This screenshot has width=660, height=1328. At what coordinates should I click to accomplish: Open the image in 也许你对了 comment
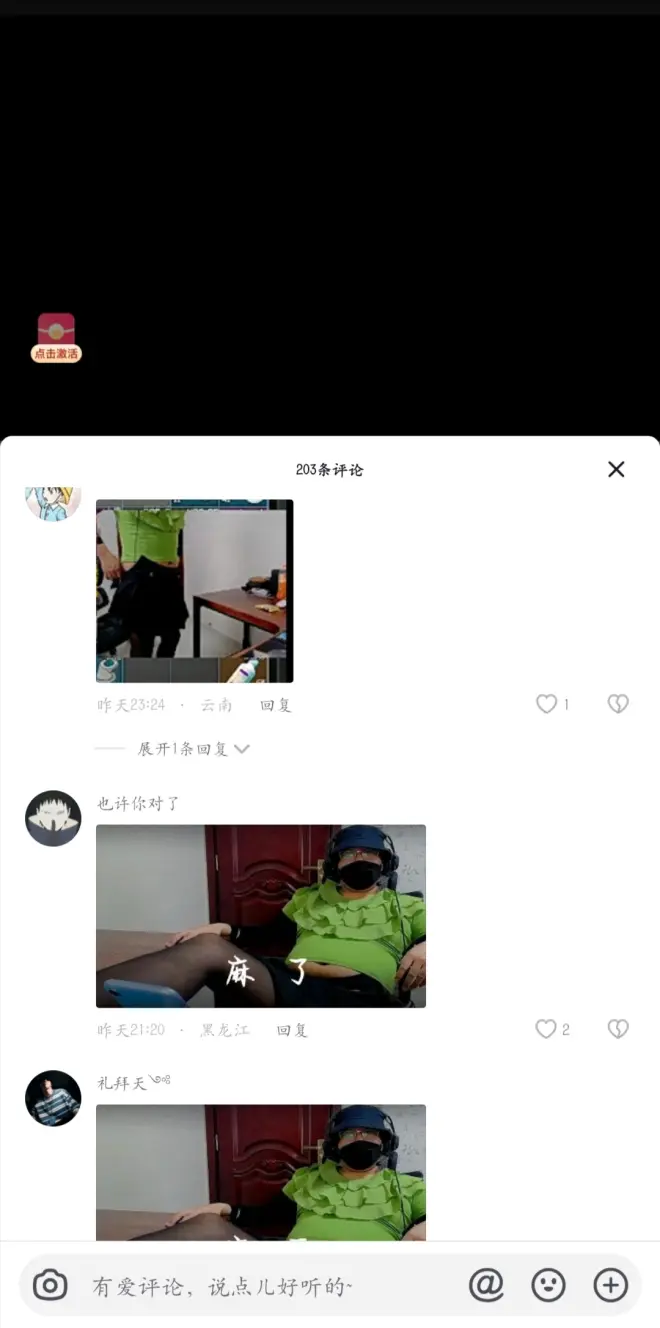pos(260,915)
